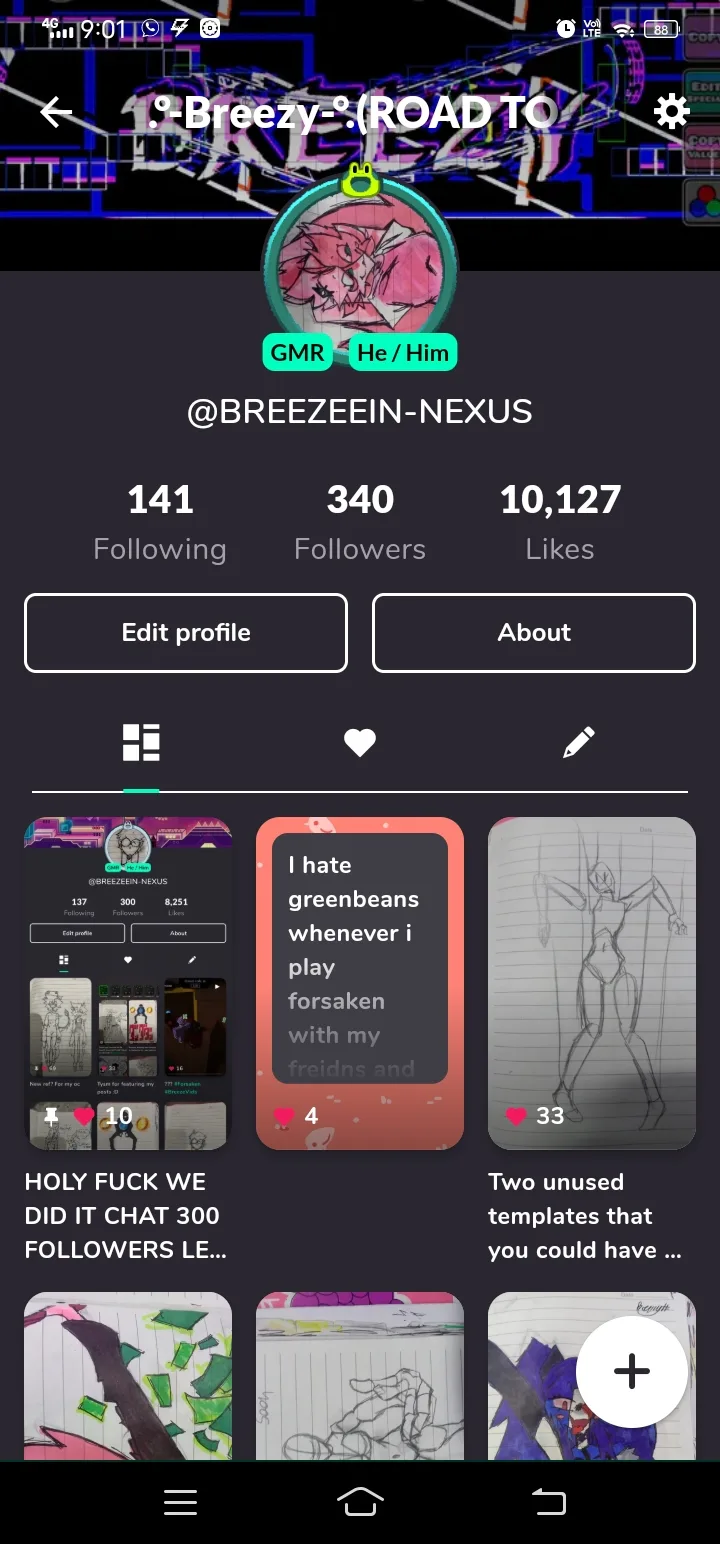The width and height of the screenshot is (720, 1544).
Task: Tap the system home button
Action: pos(360,1502)
